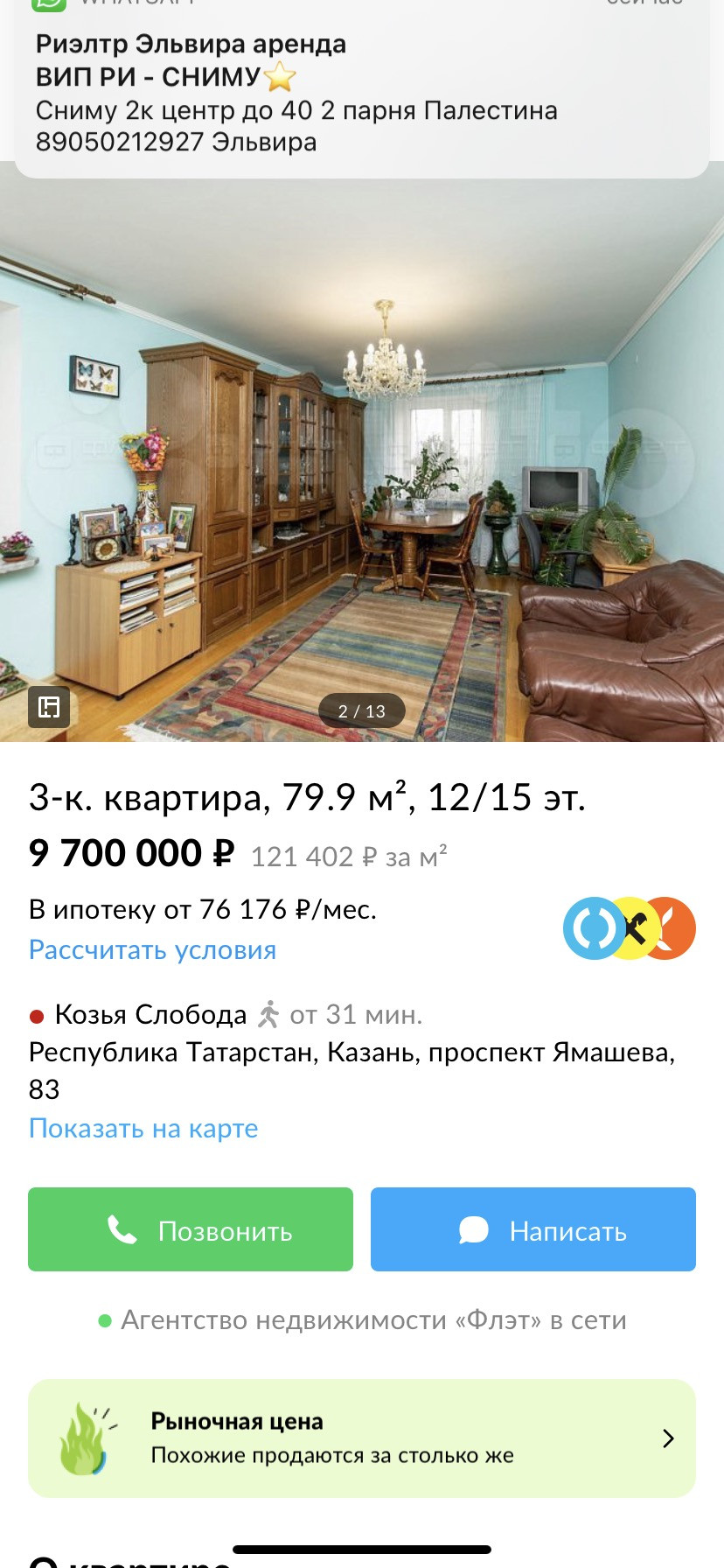Tap Рассчитать условия mortgage link
This screenshot has width=724, height=1568.
(x=152, y=950)
